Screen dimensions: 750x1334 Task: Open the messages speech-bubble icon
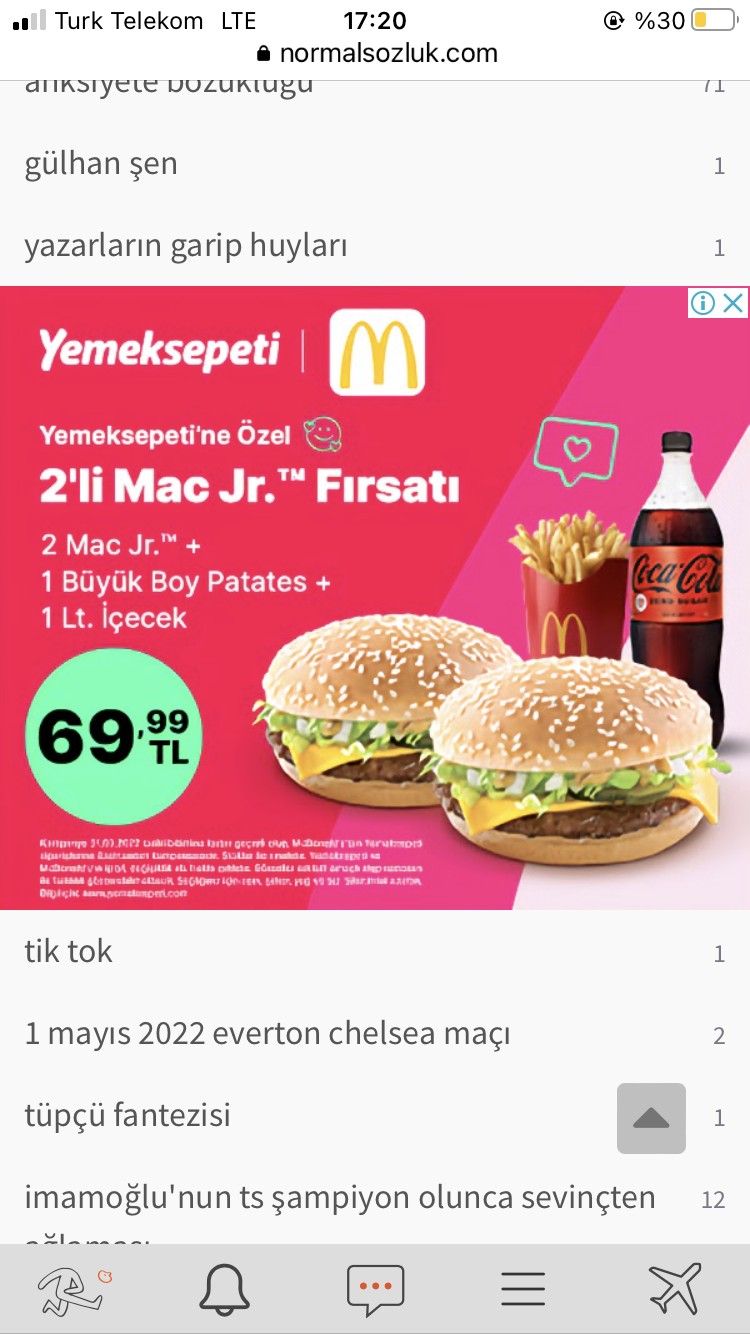[x=375, y=1289]
